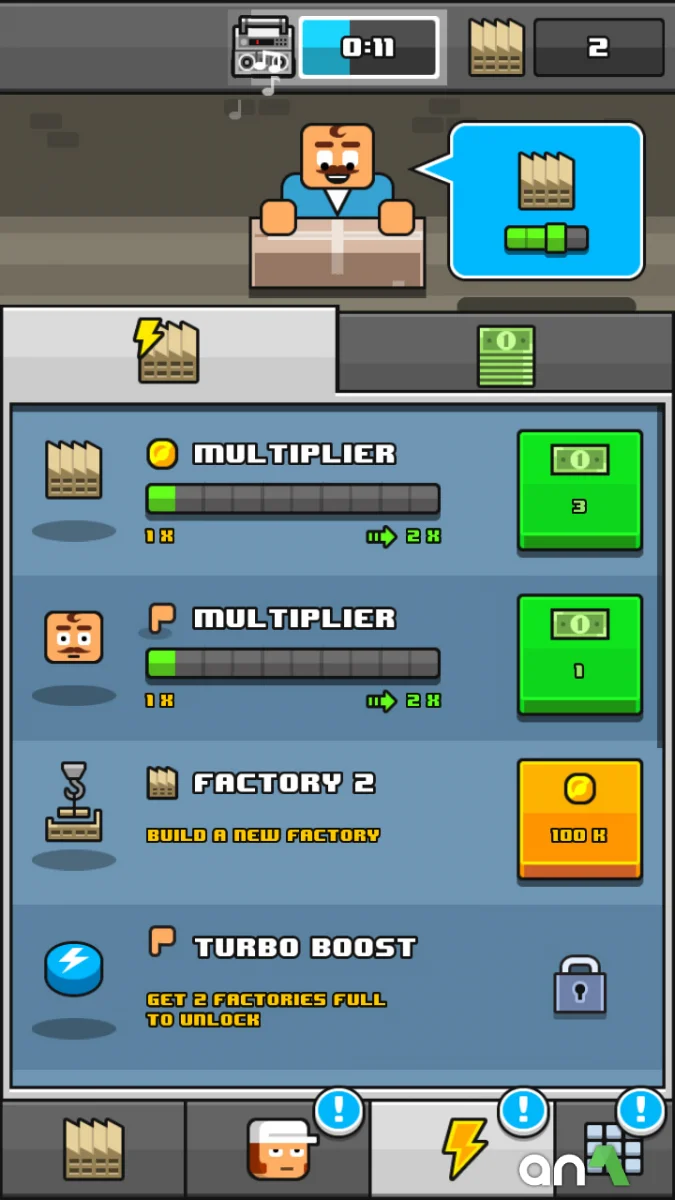Buy the worker multiplier upgrade for 1 cash
The height and width of the screenshot is (1200, 675).
pyautogui.click(x=579, y=654)
